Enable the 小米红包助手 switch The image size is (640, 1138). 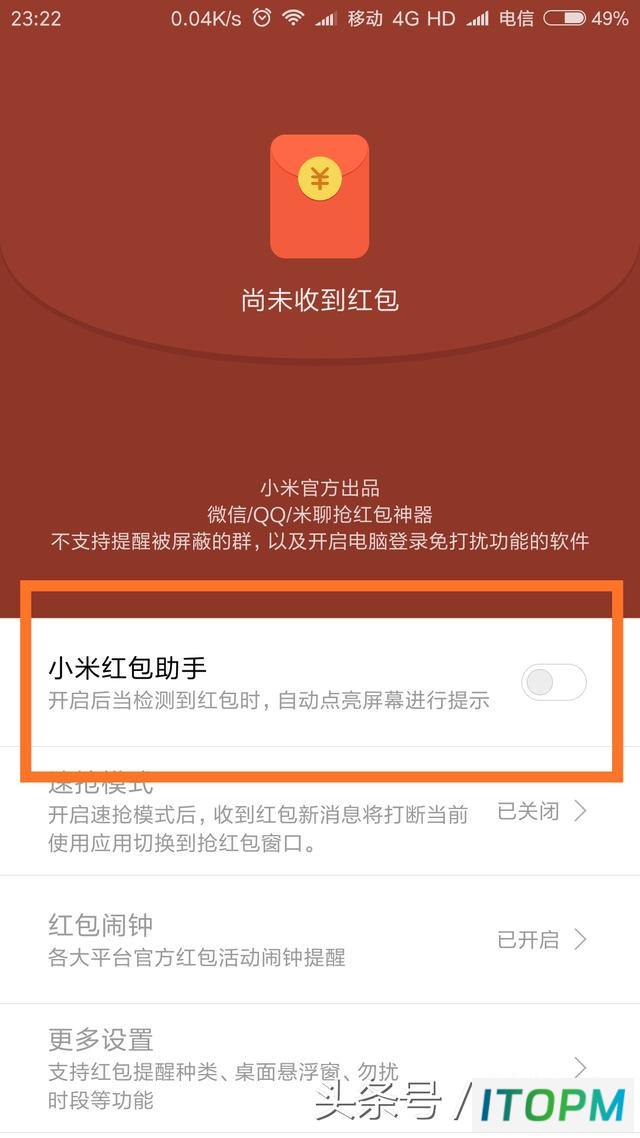coord(554,682)
